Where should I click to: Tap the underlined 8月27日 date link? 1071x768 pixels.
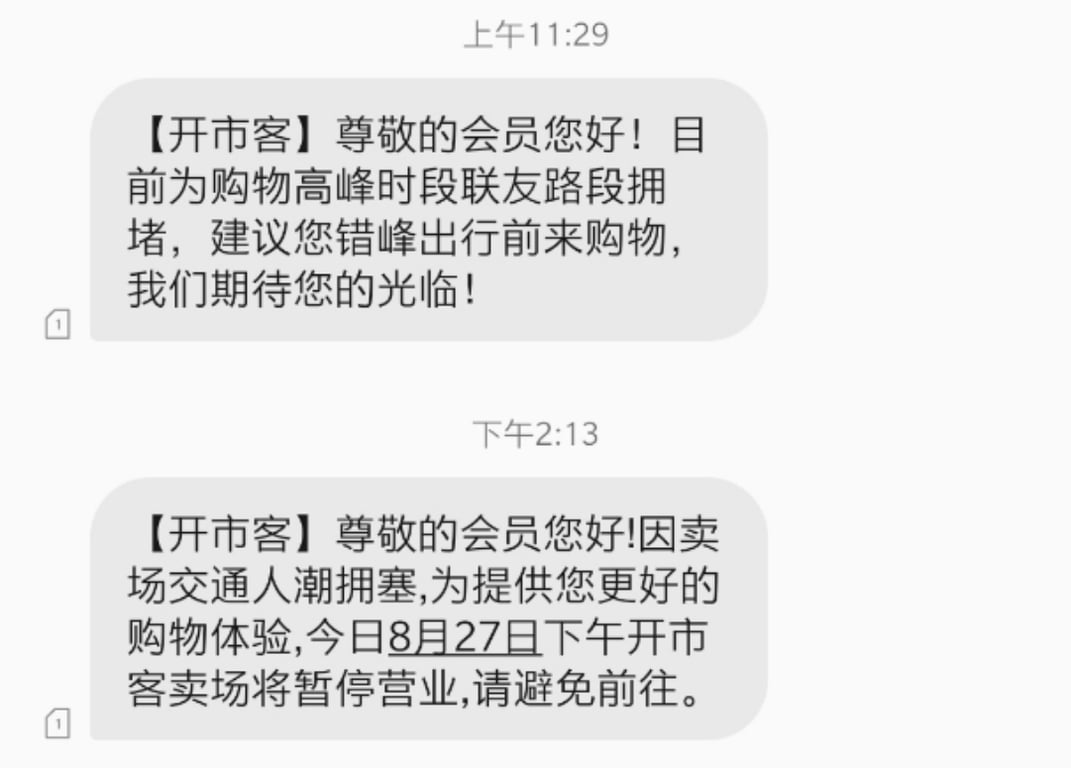tap(464, 637)
